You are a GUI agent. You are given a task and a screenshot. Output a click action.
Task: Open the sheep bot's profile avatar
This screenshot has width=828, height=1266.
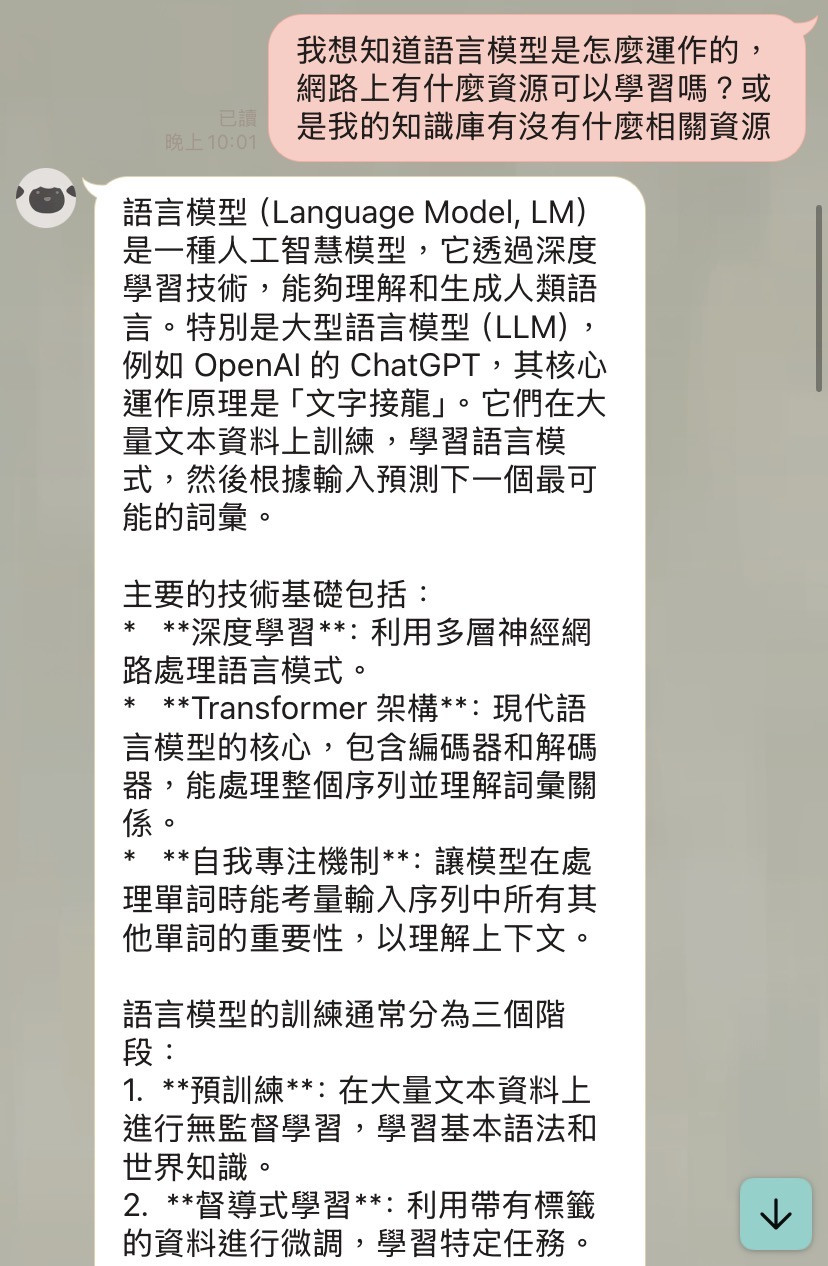tap(46, 199)
